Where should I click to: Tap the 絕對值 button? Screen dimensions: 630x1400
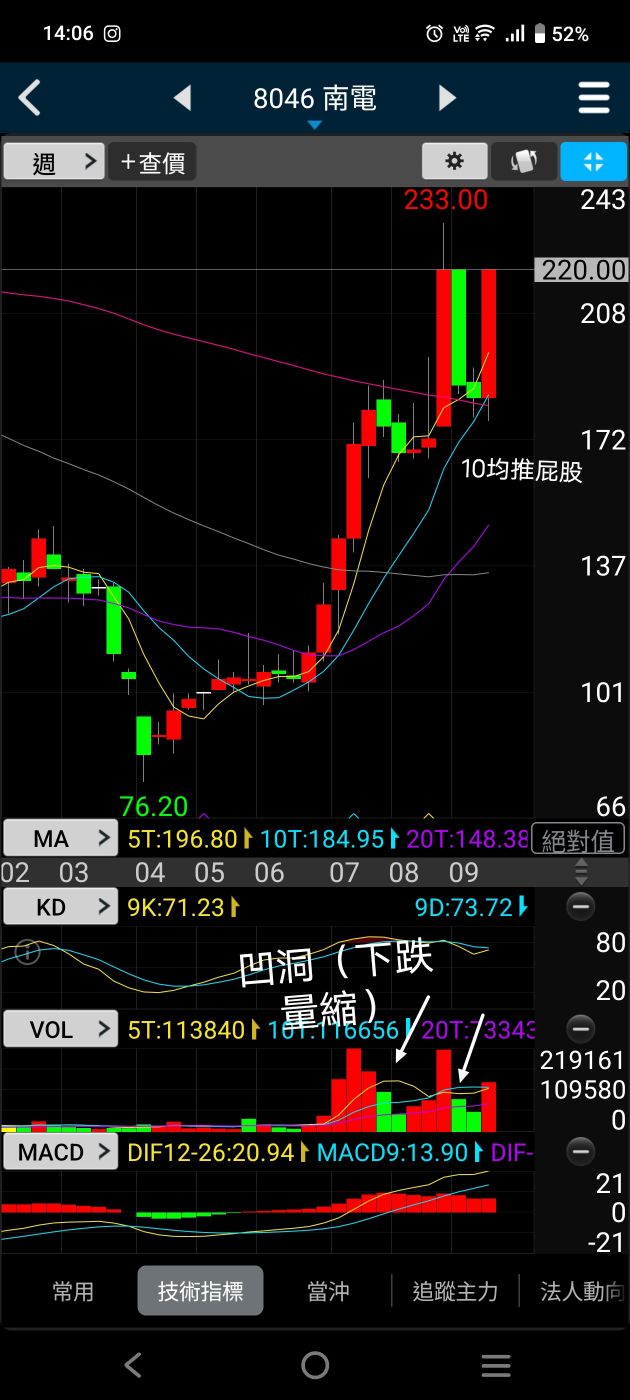tap(578, 840)
